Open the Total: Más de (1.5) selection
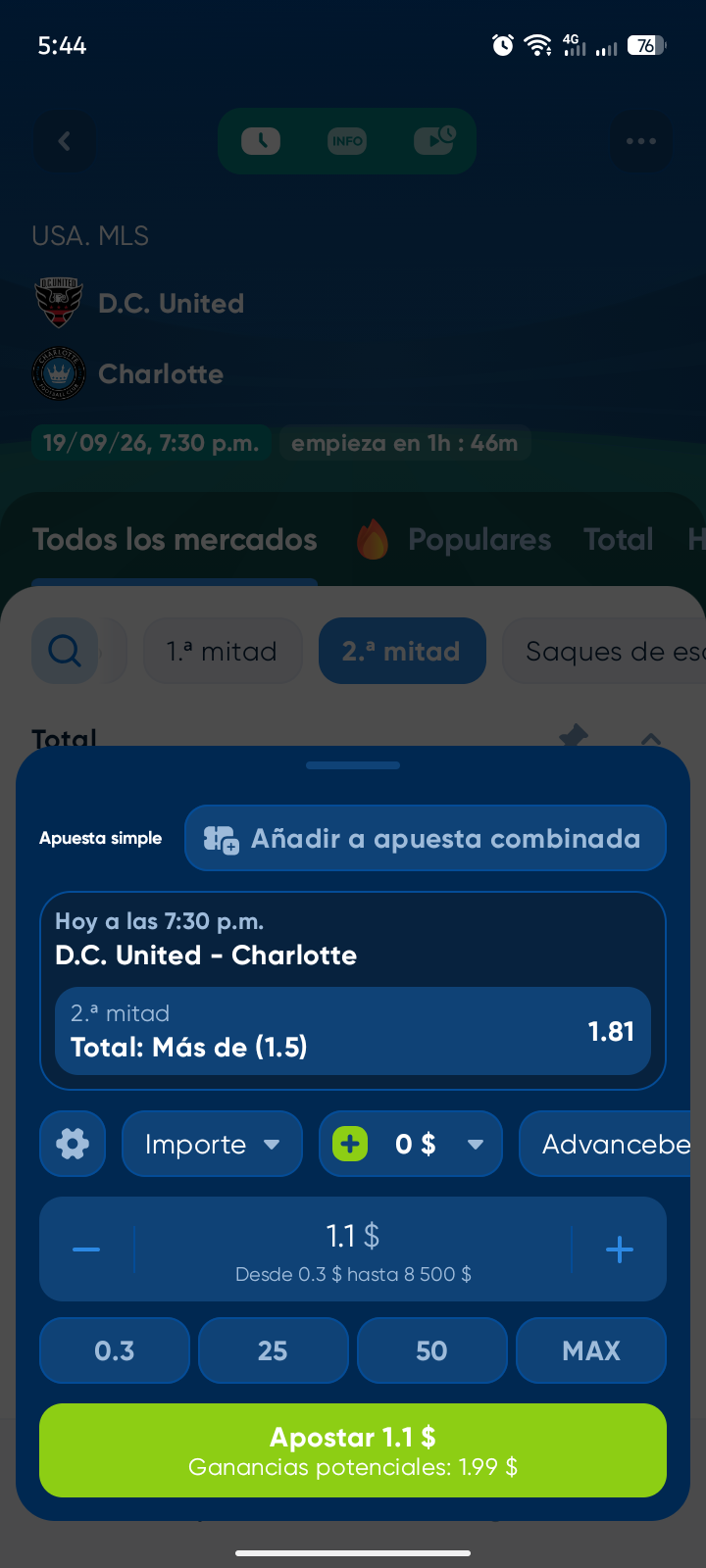Image resolution: width=706 pixels, height=1568 pixels. click(x=353, y=1031)
